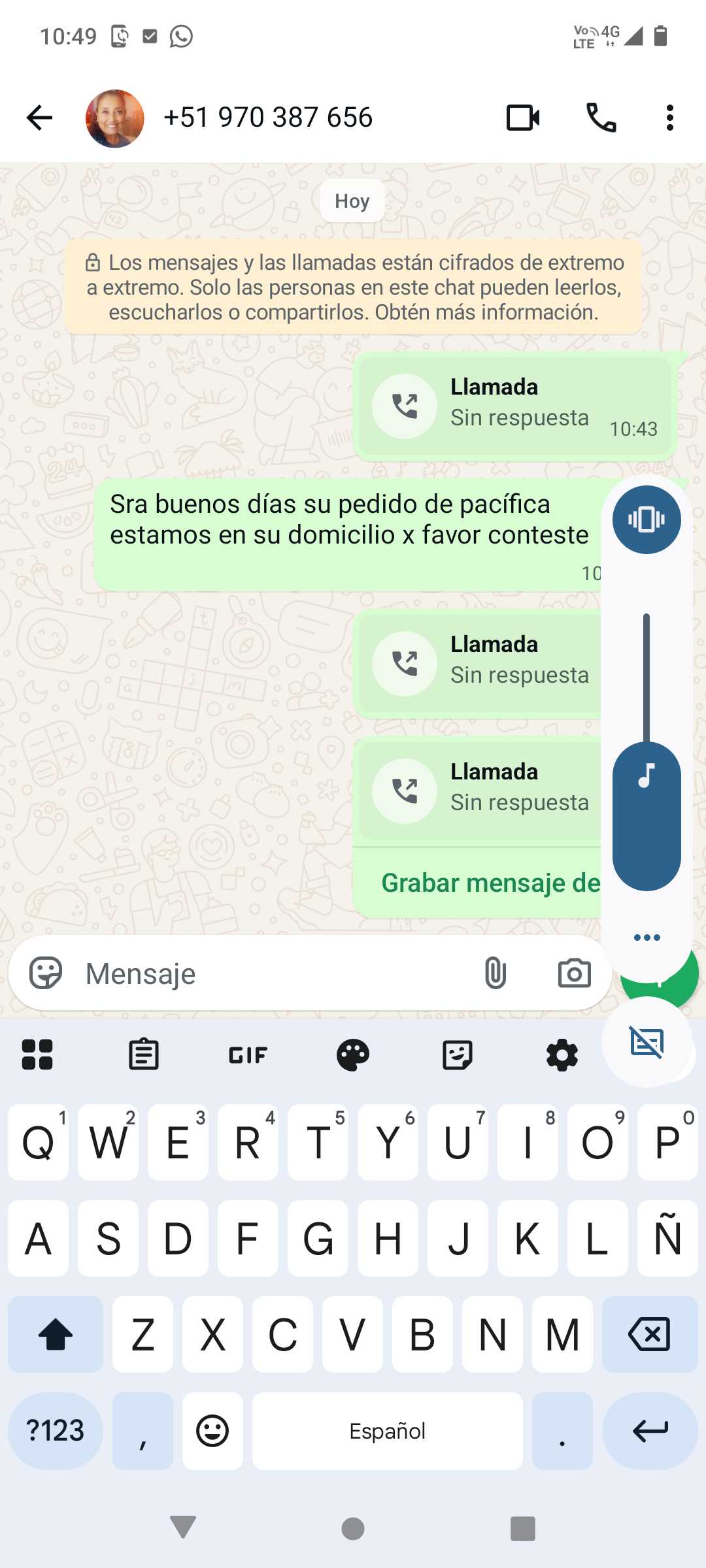This screenshot has width=706, height=1568.
Task: Attach a file with the paperclip
Action: (496, 973)
